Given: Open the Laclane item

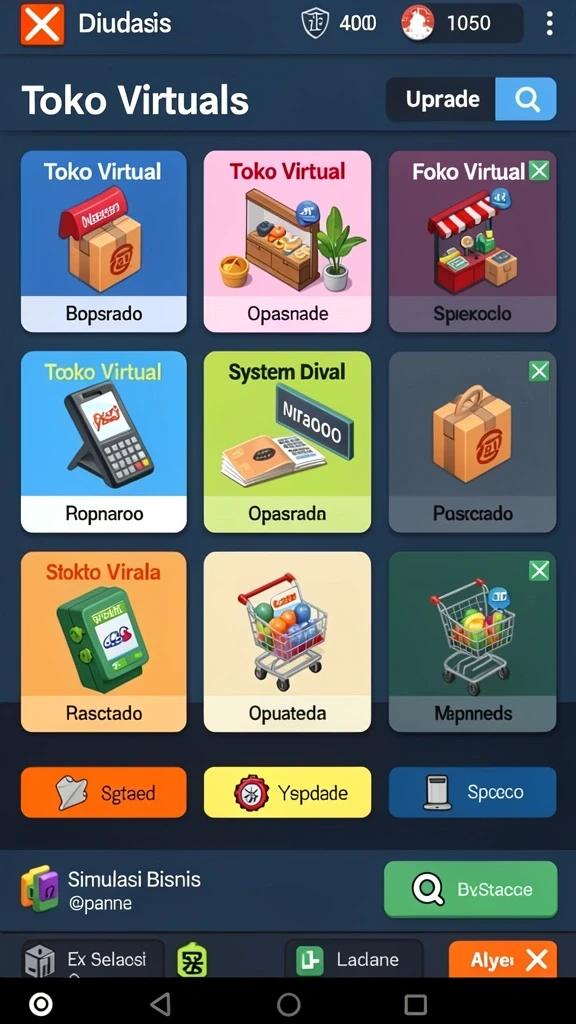Looking at the screenshot, I should pos(354,959).
